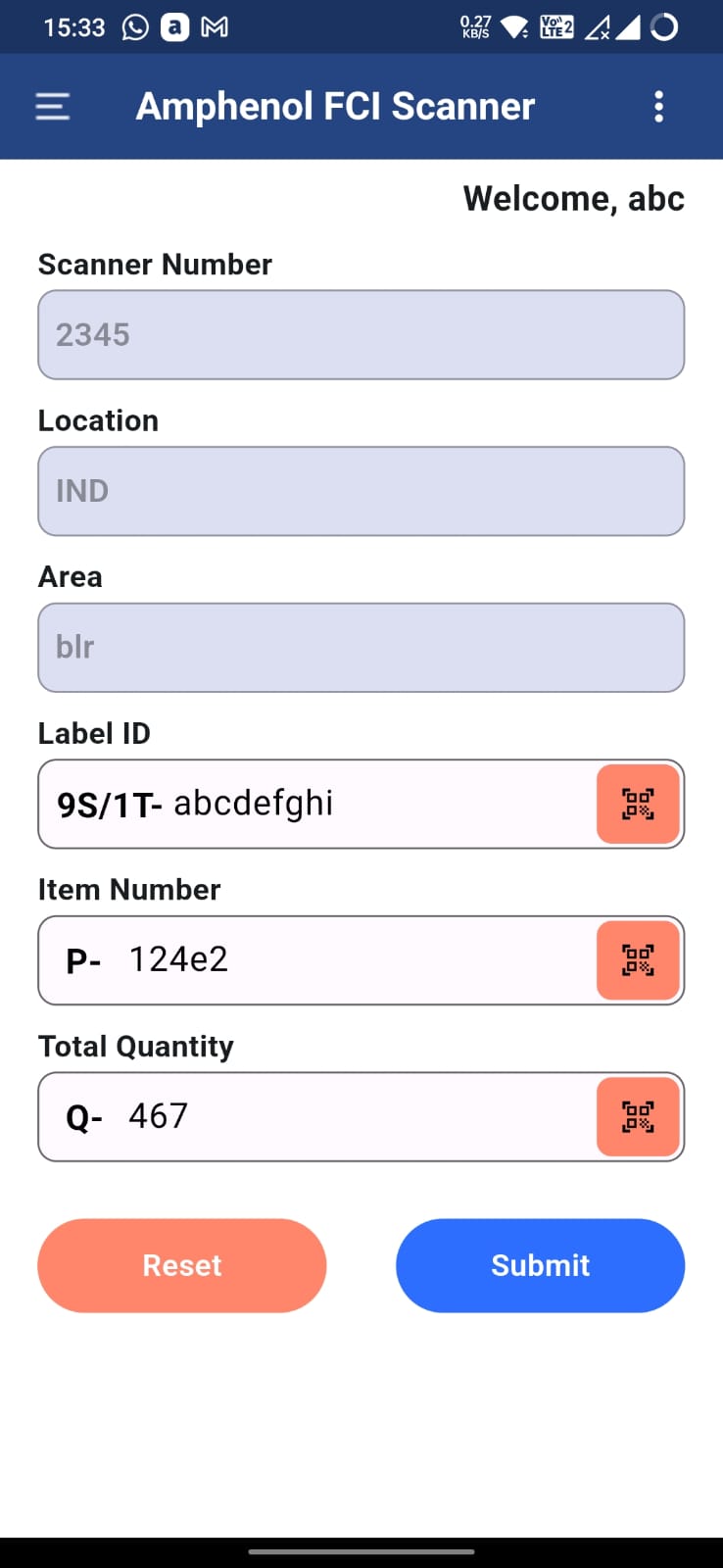Tap the barcode scan icon beside Total Quantity
The height and width of the screenshot is (1568, 723).
click(x=638, y=1116)
